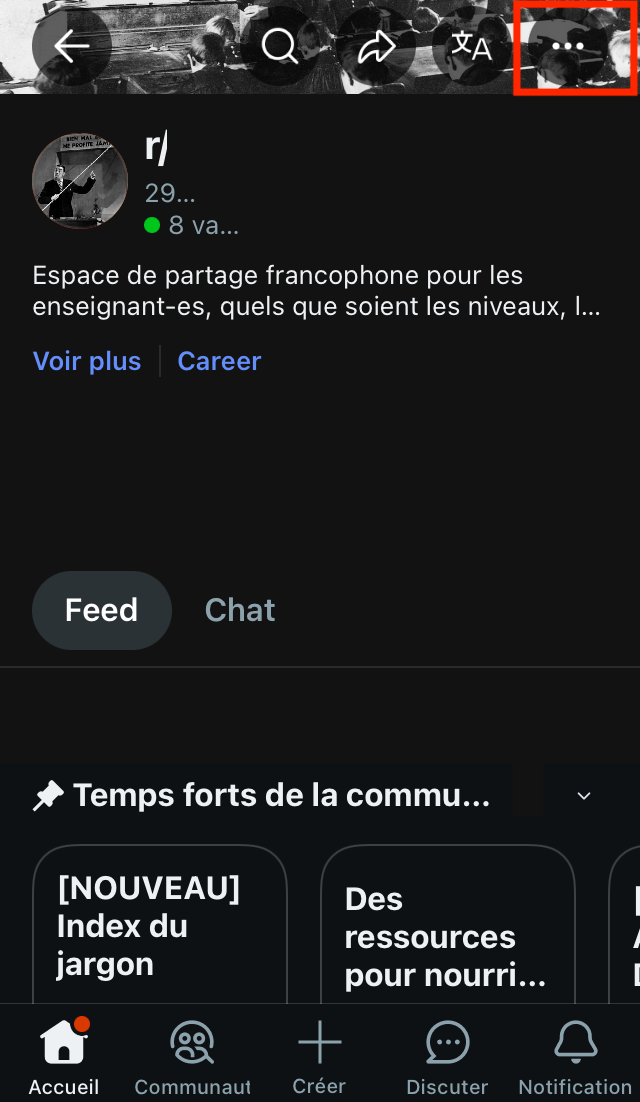View the Notifications tab
The width and height of the screenshot is (640, 1102).
click(x=575, y=1058)
